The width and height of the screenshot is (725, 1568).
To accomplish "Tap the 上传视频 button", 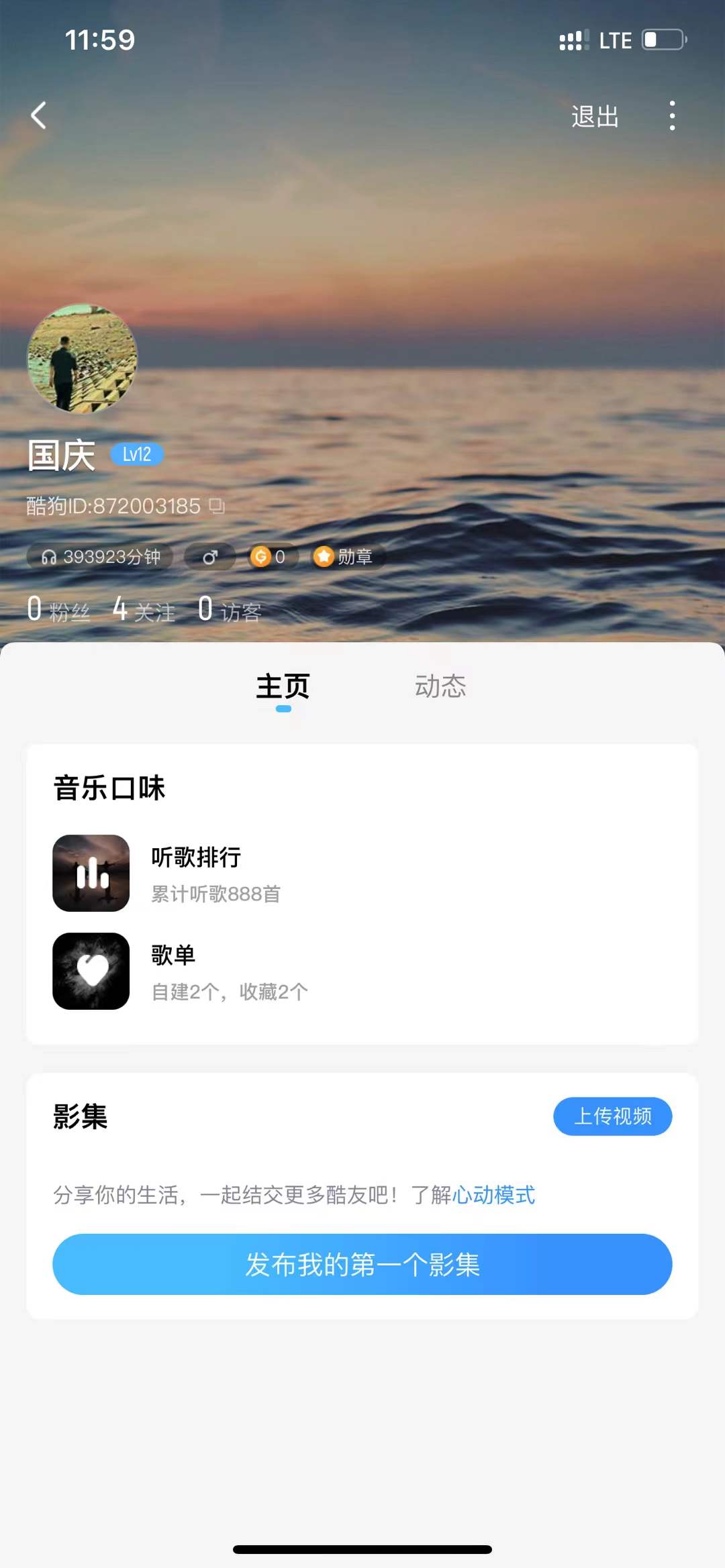I will tap(612, 1116).
